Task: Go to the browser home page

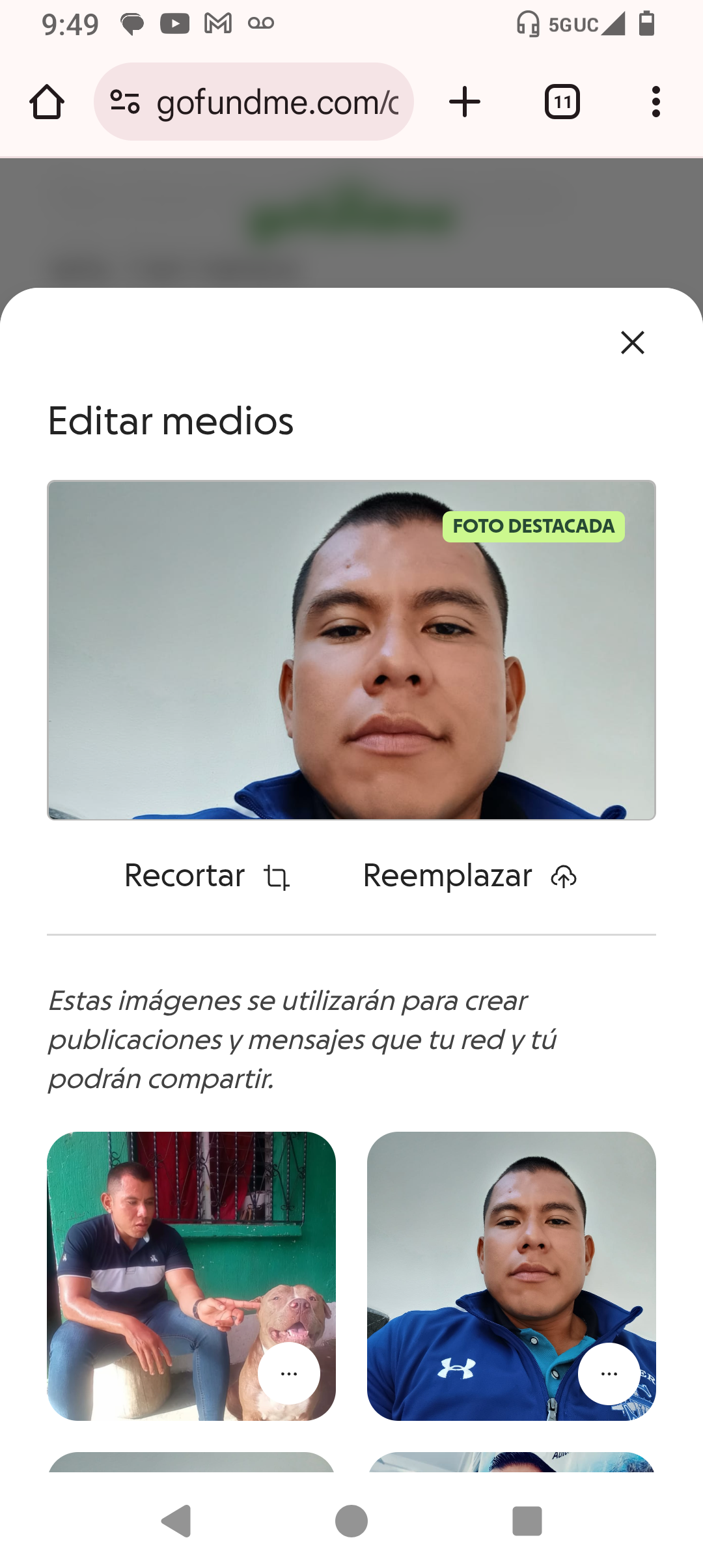Action: tap(47, 102)
